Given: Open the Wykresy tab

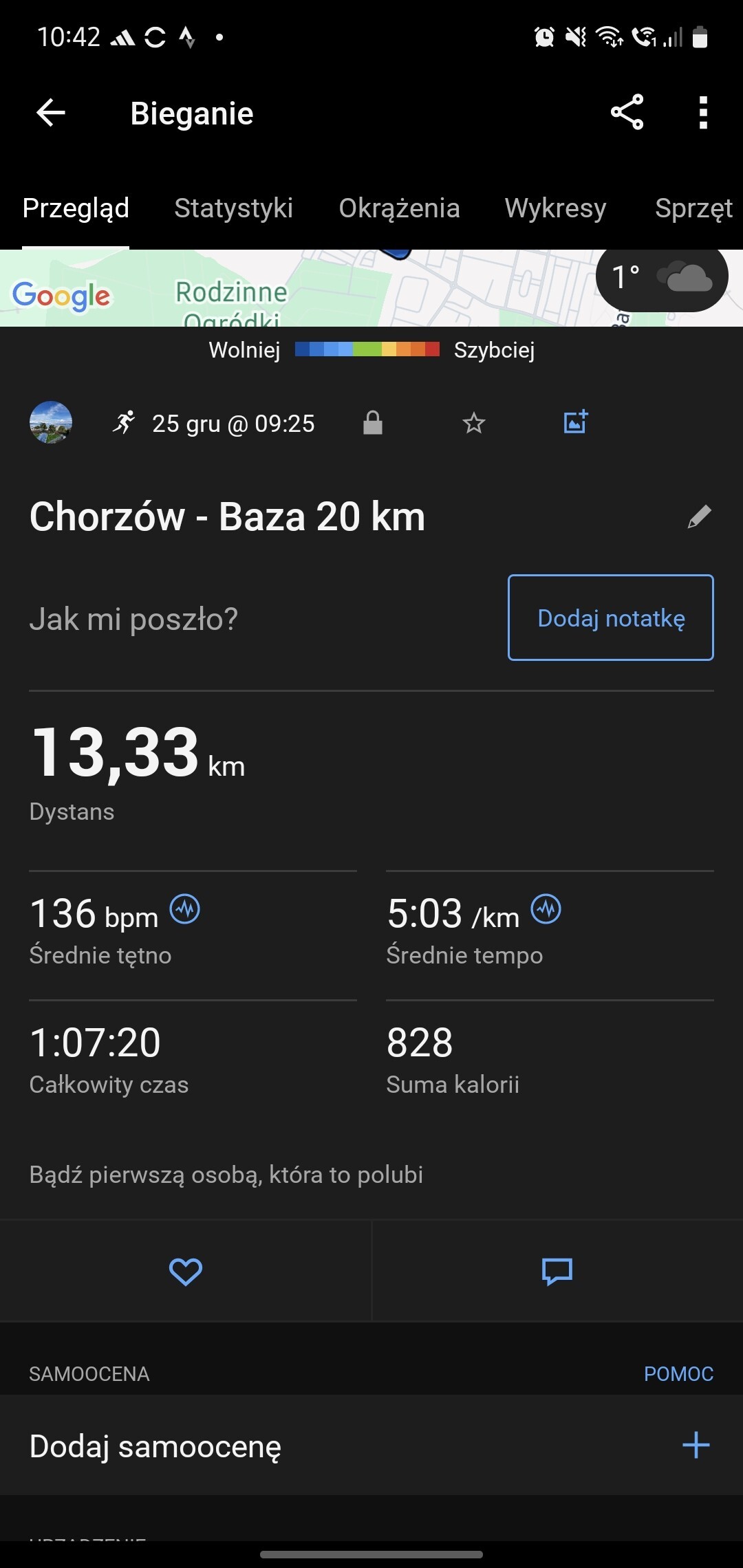Looking at the screenshot, I should (555, 208).
